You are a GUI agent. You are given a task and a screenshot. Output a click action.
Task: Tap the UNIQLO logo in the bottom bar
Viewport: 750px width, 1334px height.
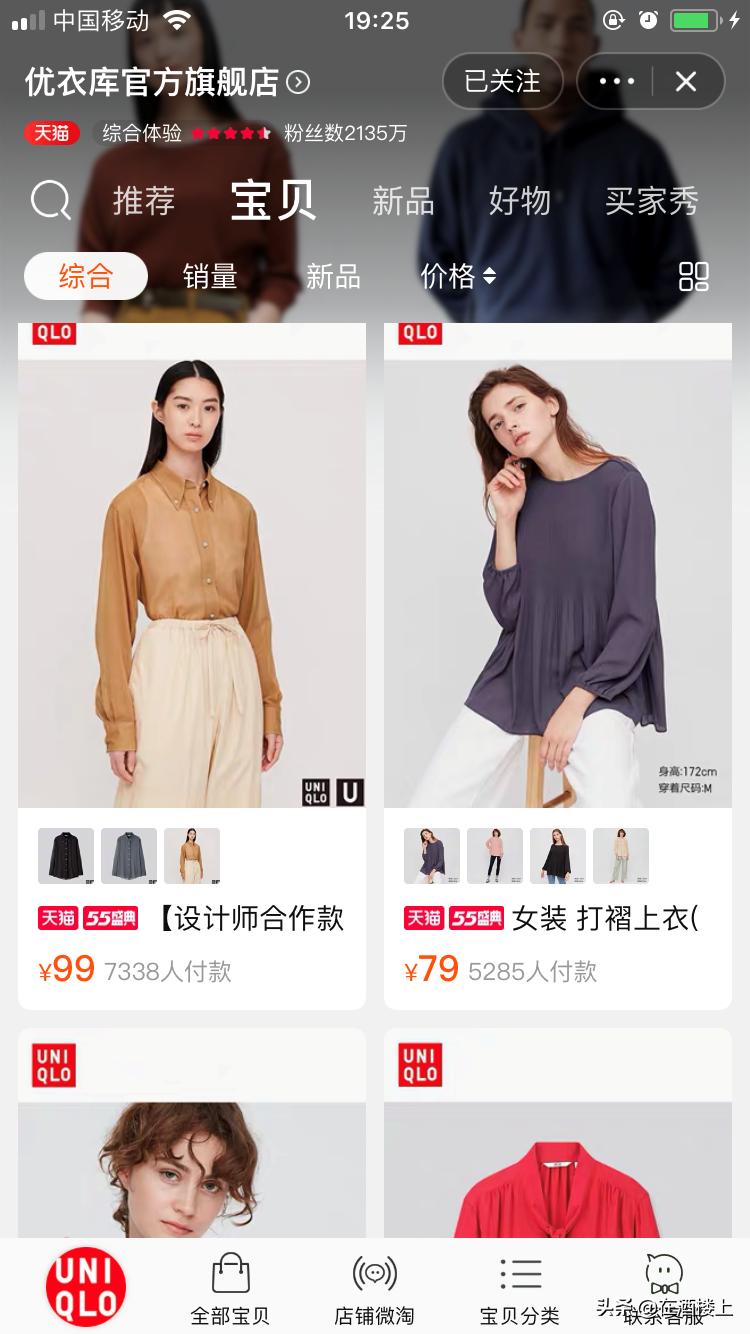(x=85, y=1286)
